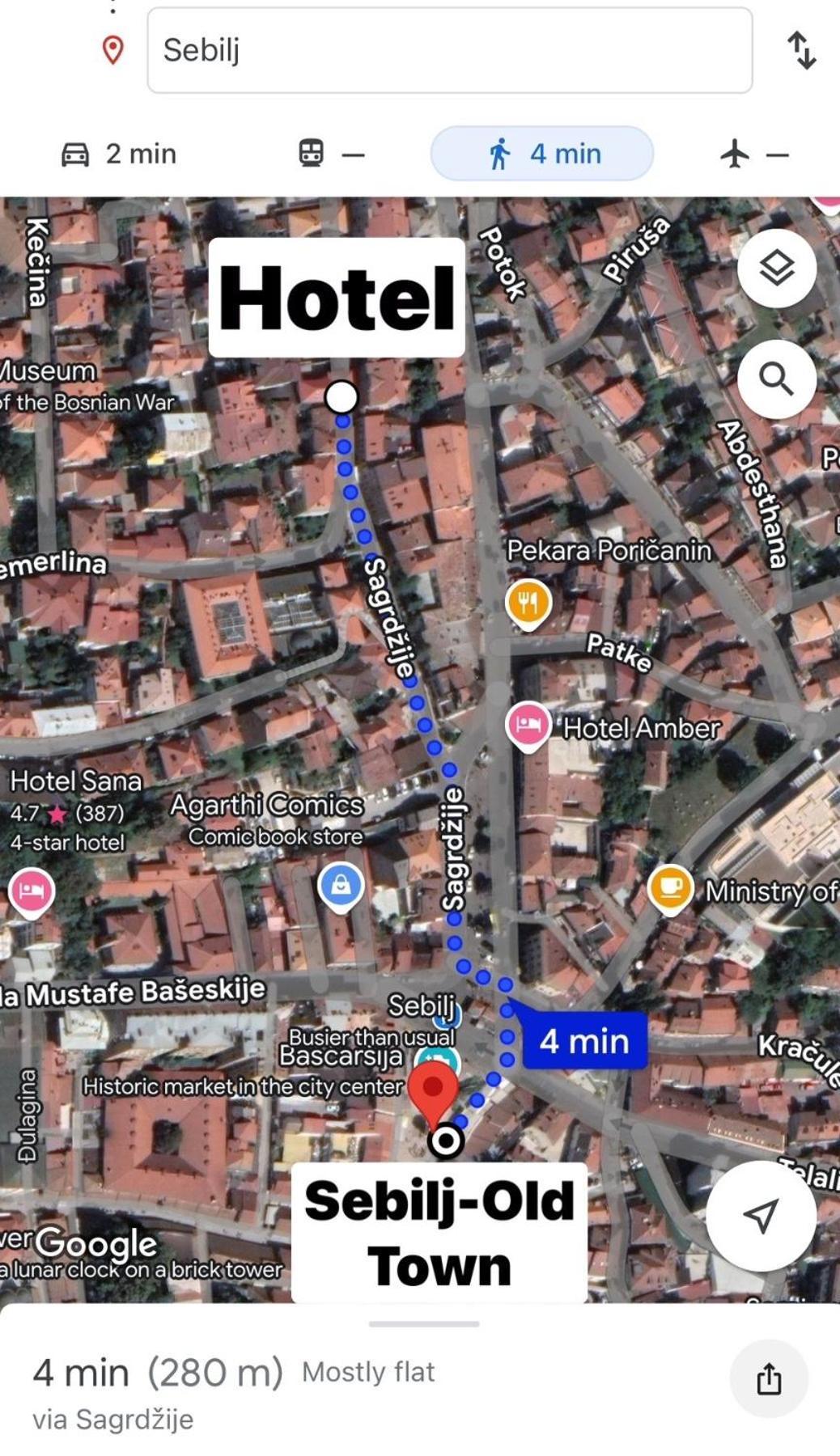
Task: Expand the route details sheet handle
Action: (x=423, y=1324)
